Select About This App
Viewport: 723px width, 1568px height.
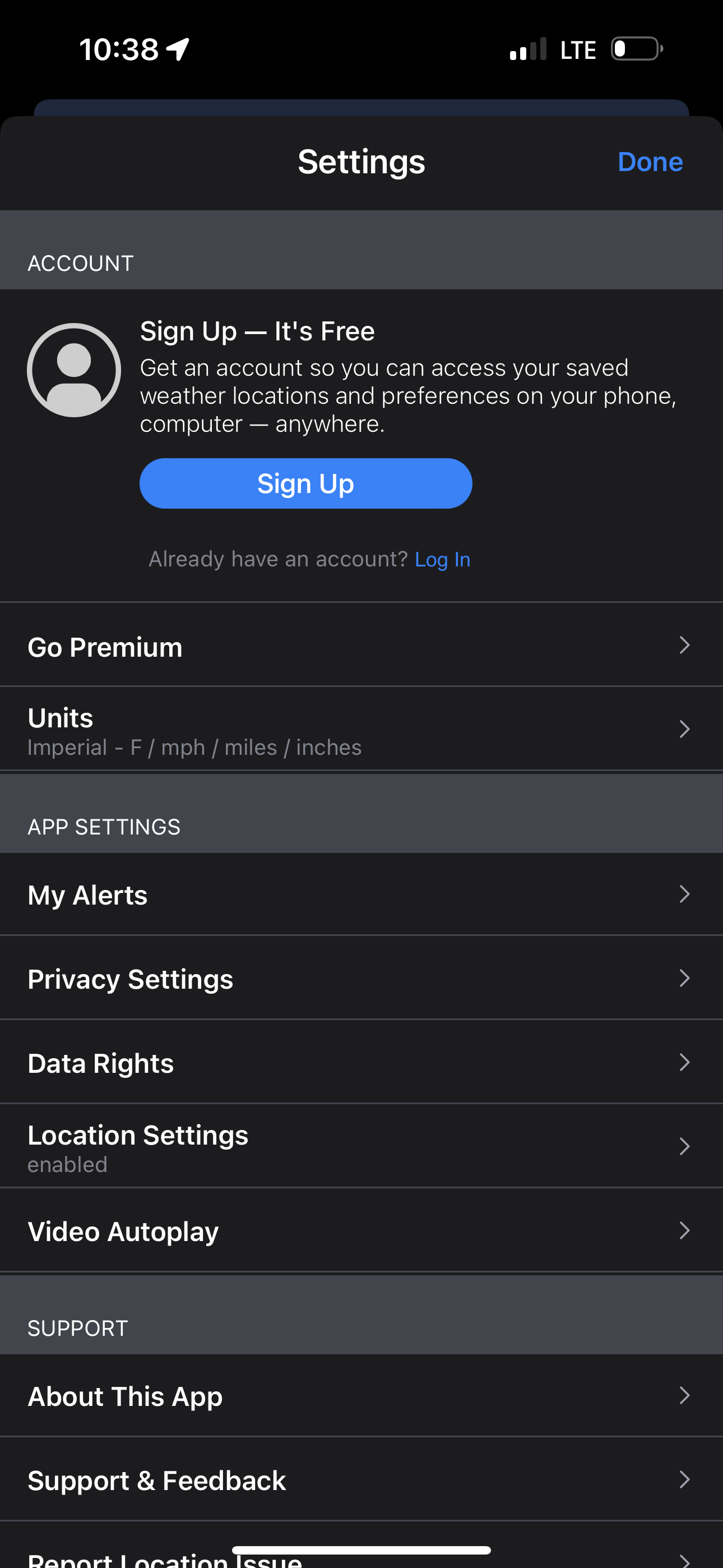(x=361, y=1396)
